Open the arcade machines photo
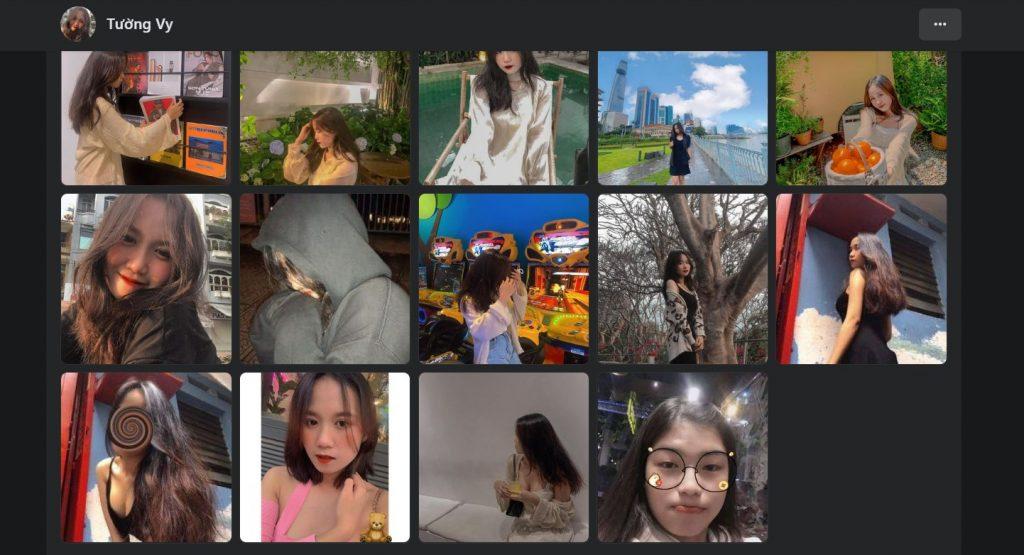Screen dimensions: 1024x555 [504, 279]
